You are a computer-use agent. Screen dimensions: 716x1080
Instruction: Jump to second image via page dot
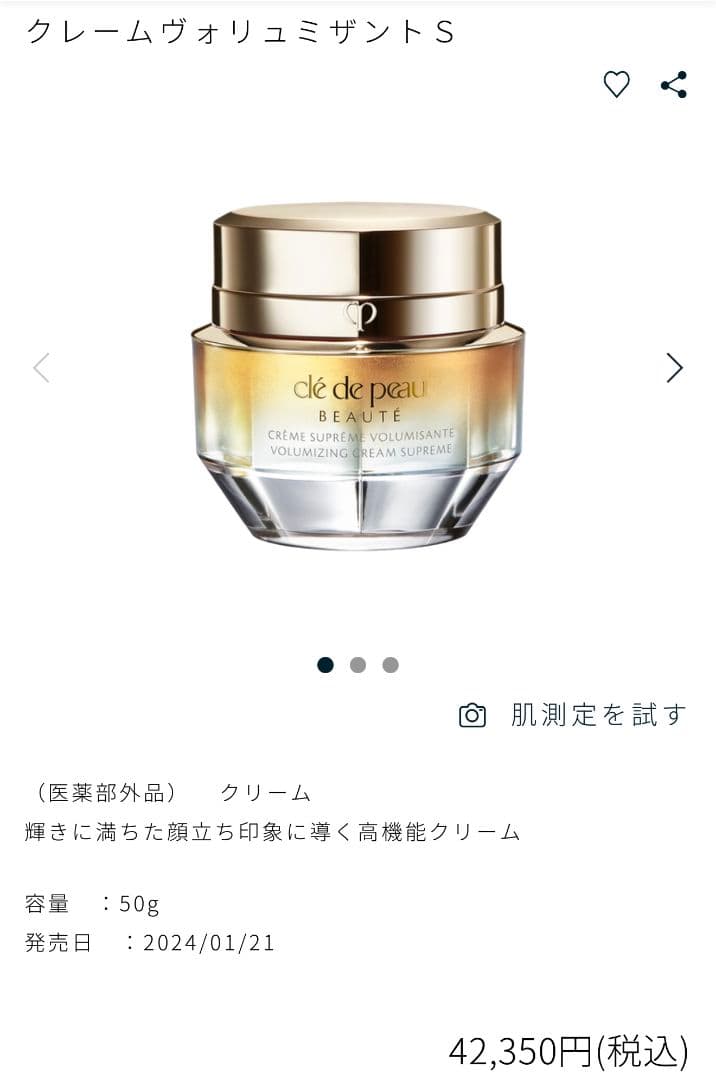[358, 665]
